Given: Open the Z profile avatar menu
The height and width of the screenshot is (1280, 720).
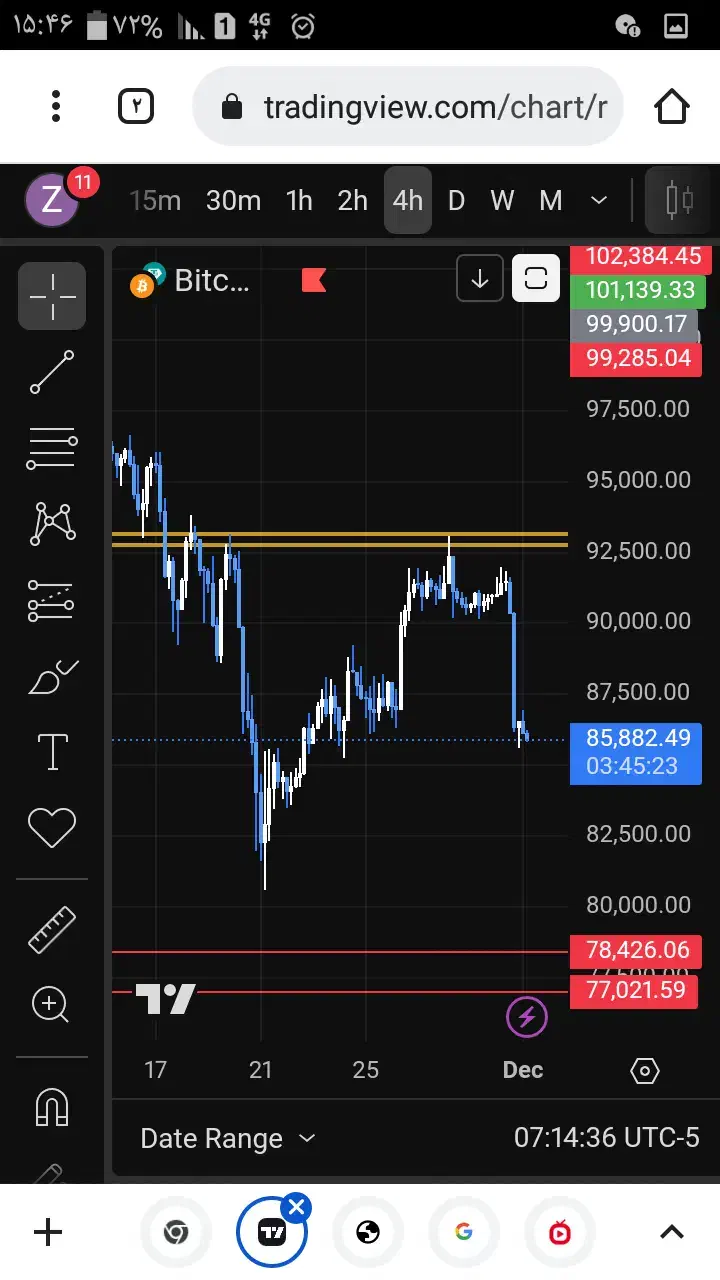Looking at the screenshot, I should pyautogui.click(x=52, y=200).
